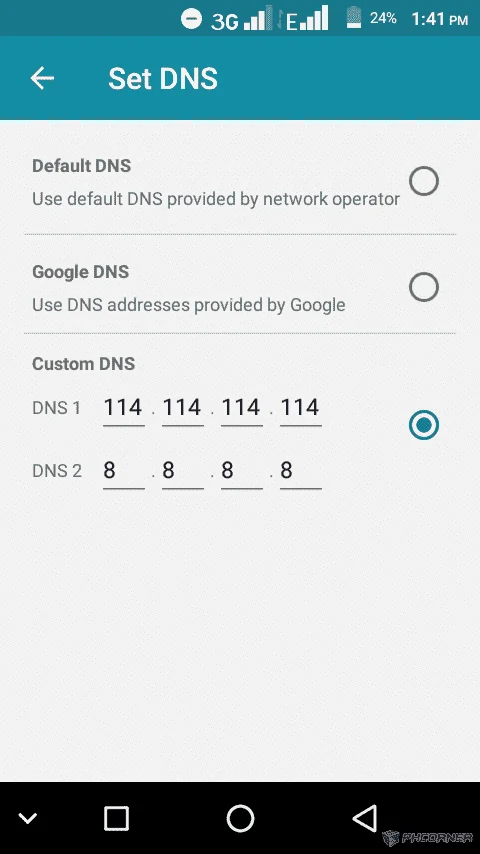Edit the third octet of DNS 1

[x=241, y=409]
